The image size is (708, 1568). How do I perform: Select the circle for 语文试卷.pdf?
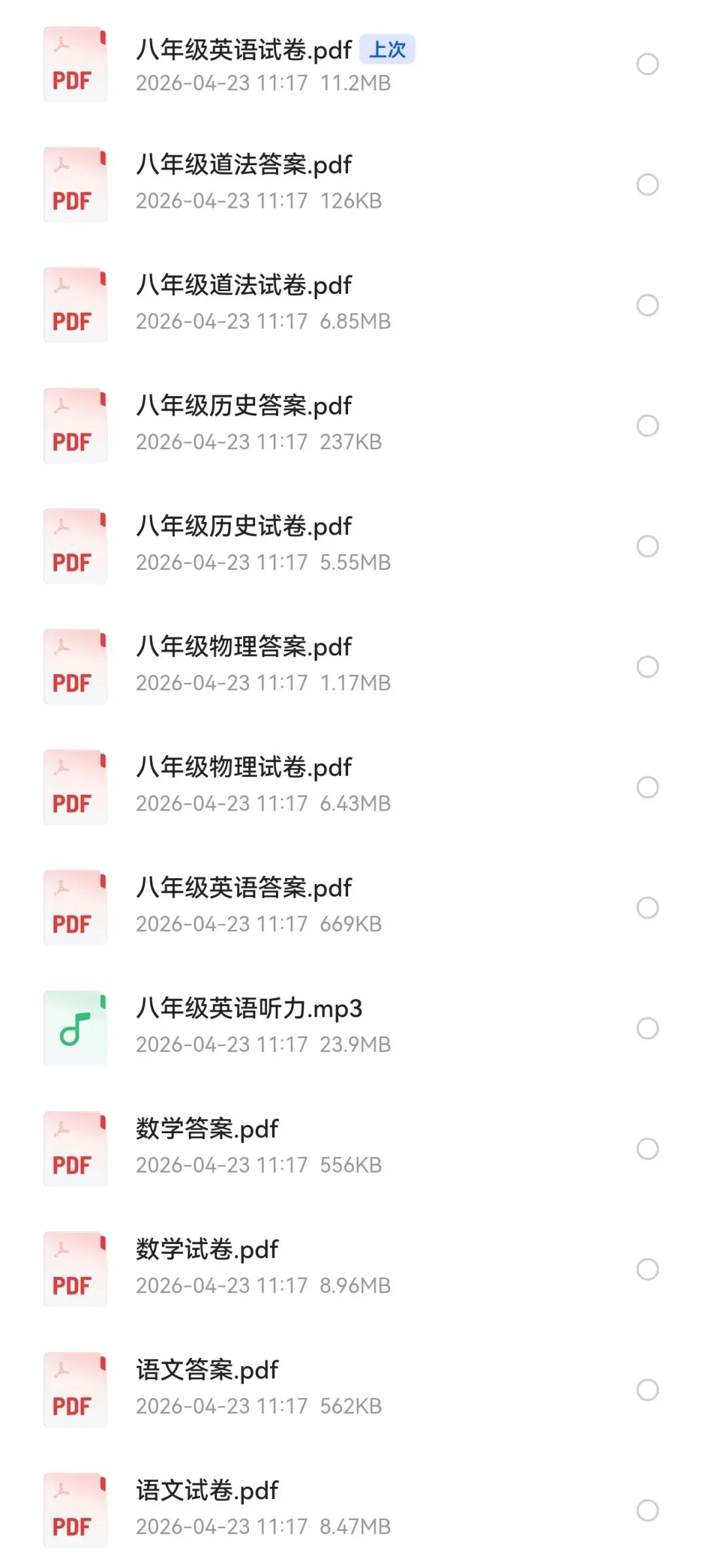pos(648,1510)
